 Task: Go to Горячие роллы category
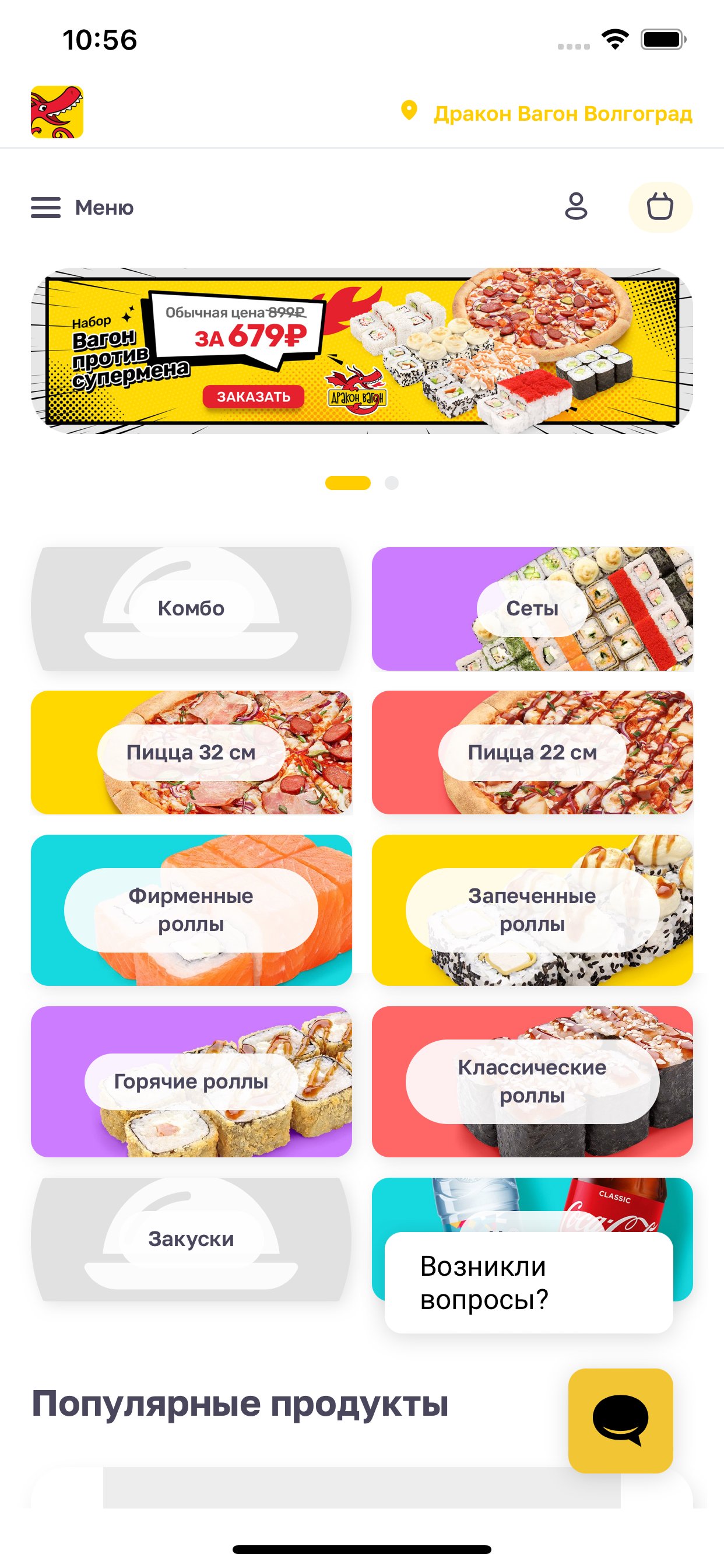(x=191, y=1081)
